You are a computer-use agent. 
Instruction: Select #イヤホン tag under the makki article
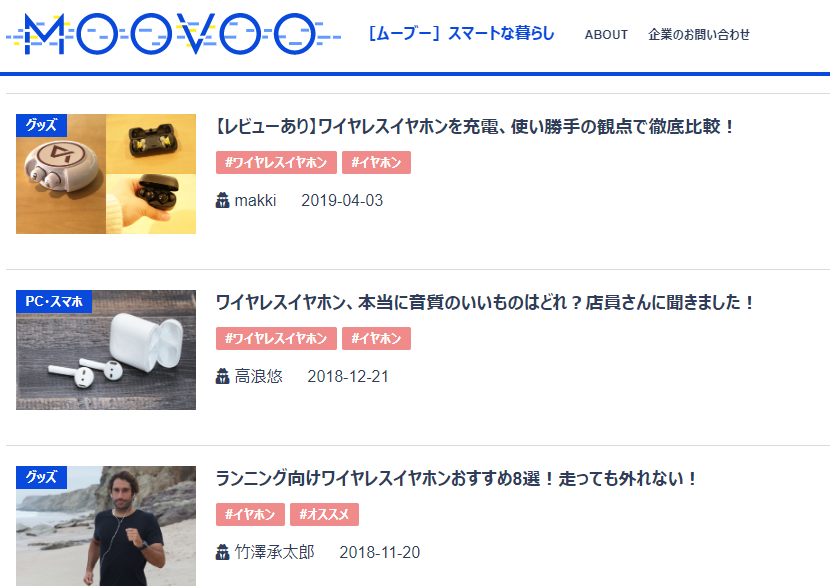tap(376, 162)
